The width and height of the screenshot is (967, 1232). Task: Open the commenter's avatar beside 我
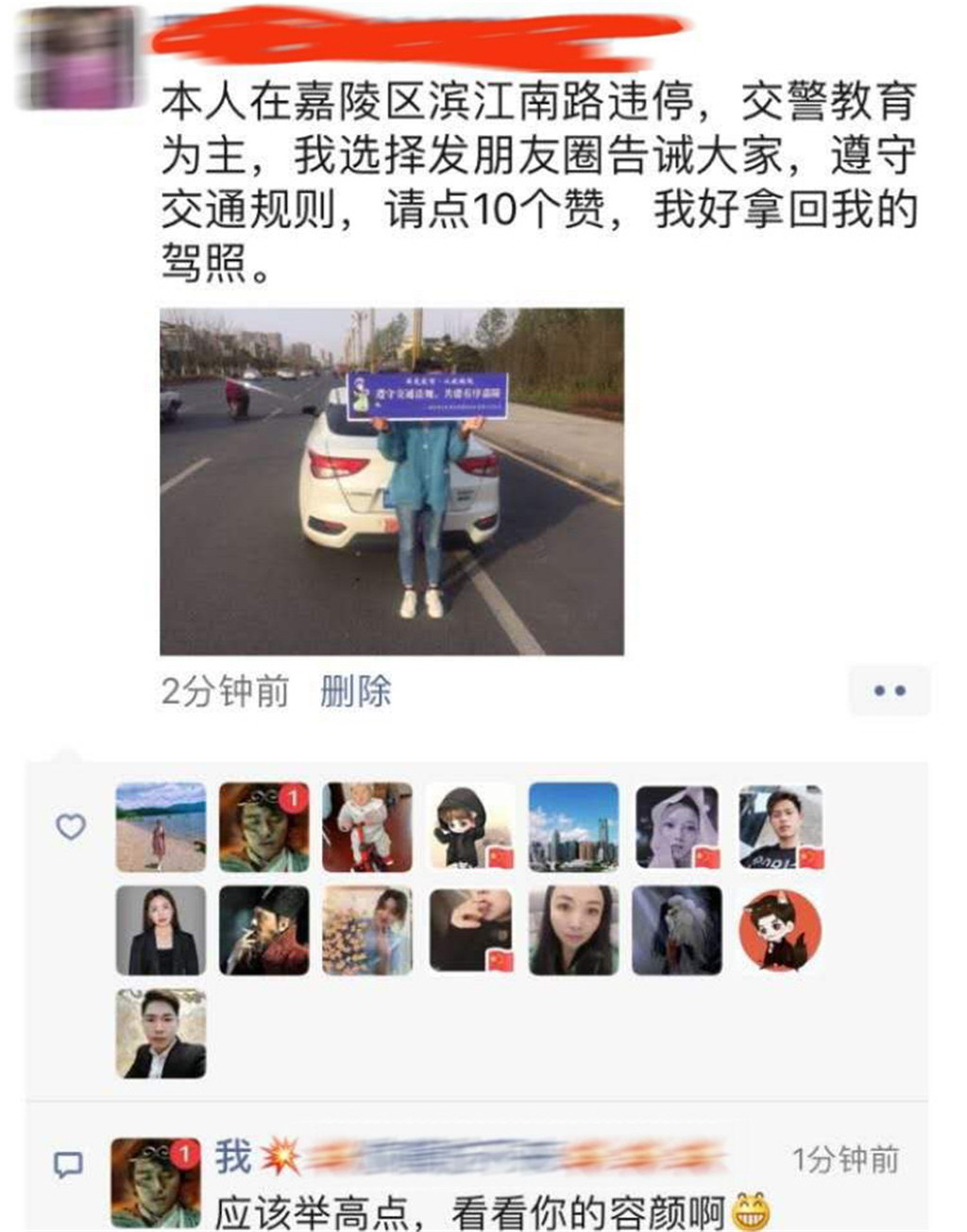click(156, 1182)
